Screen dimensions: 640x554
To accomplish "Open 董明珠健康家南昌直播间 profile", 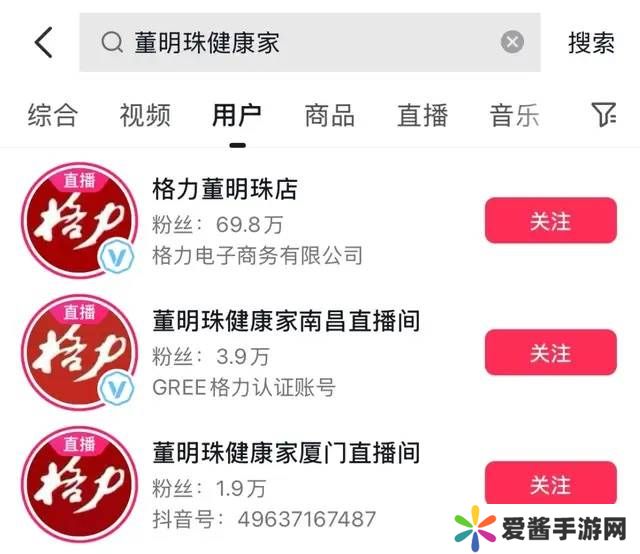I will click(285, 321).
